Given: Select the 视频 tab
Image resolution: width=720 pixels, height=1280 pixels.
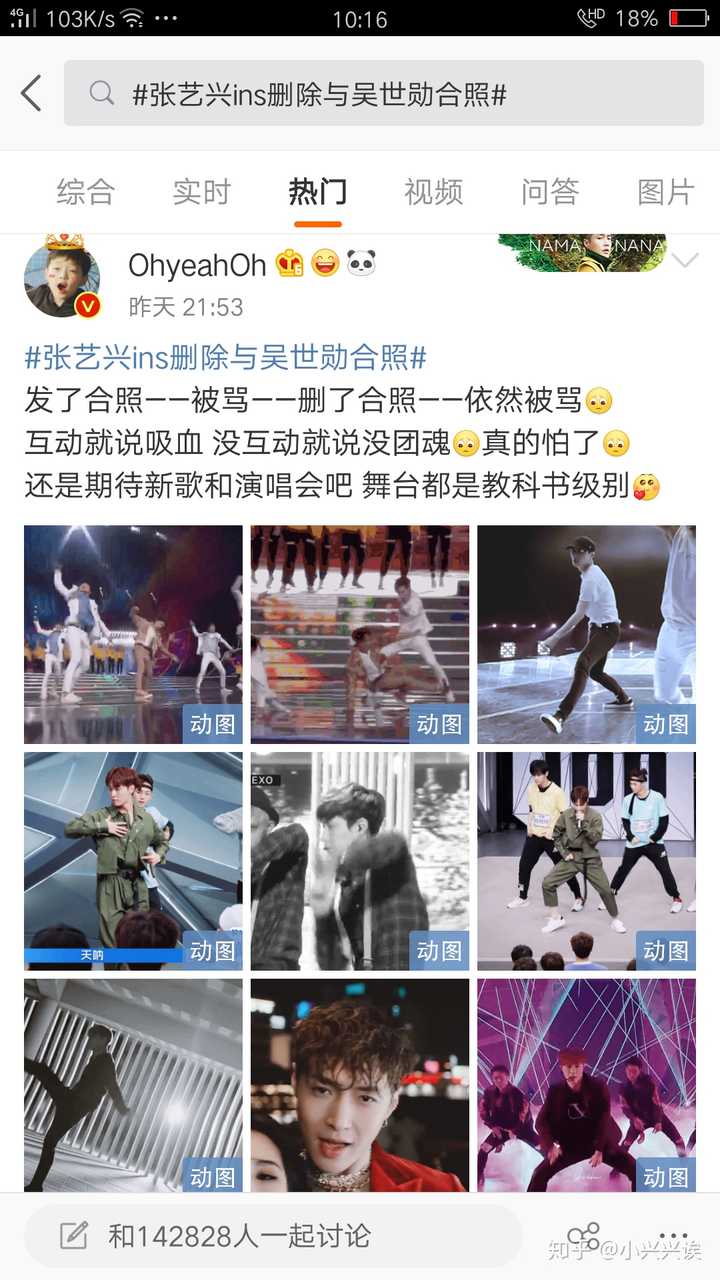Looking at the screenshot, I should pos(433,191).
